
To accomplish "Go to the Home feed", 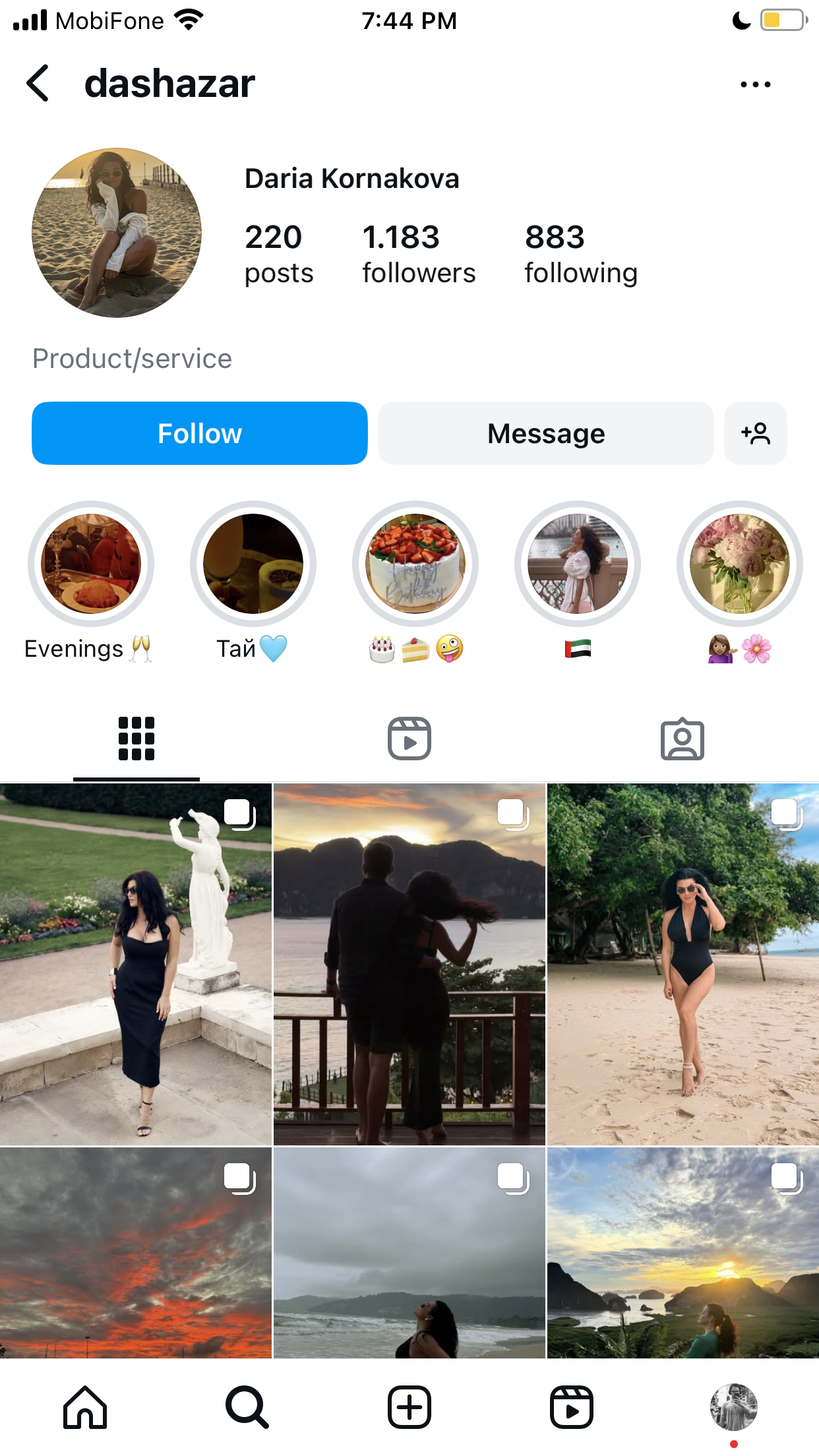I will (x=85, y=1407).
